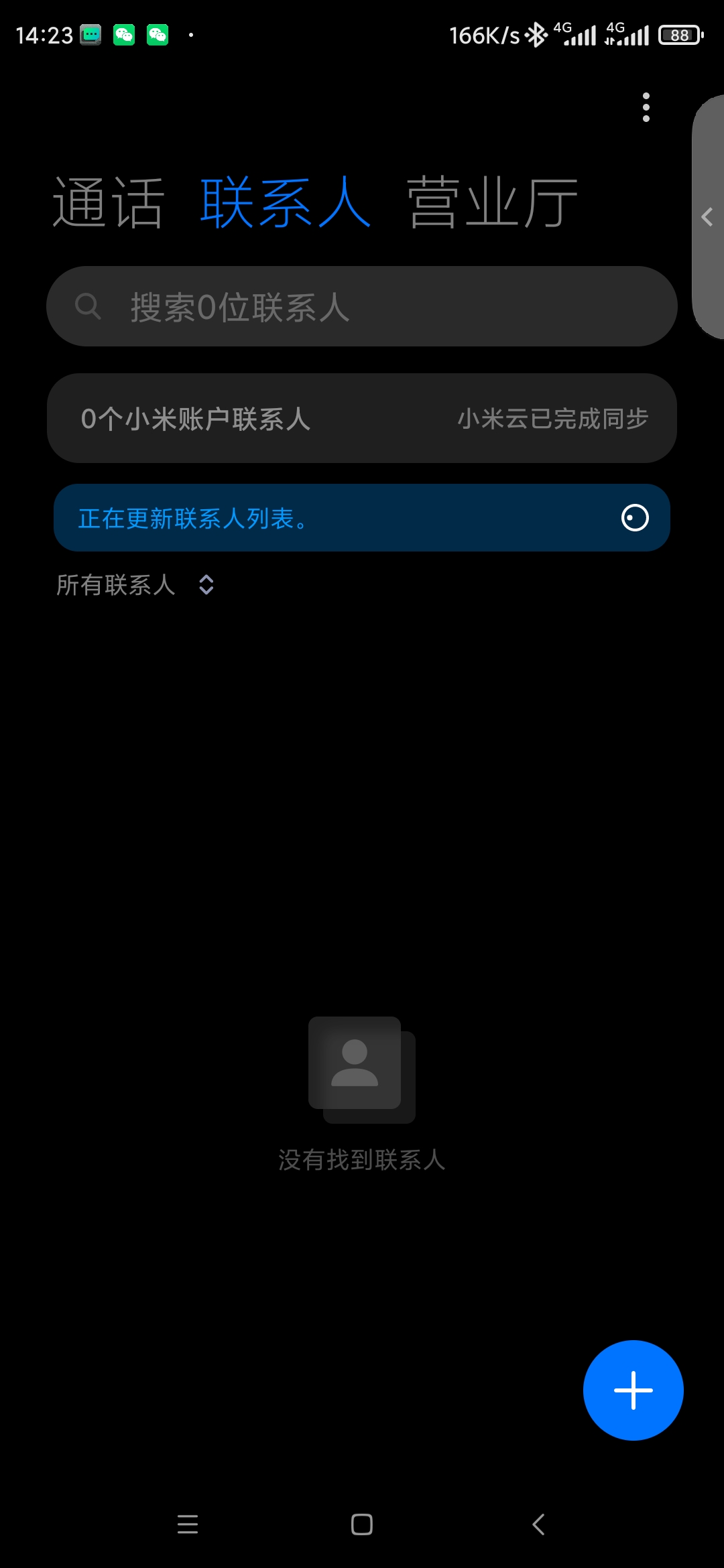Expand the 所有联系人 filter dropdown
This screenshot has height=1568, width=724.
click(135, 585)
